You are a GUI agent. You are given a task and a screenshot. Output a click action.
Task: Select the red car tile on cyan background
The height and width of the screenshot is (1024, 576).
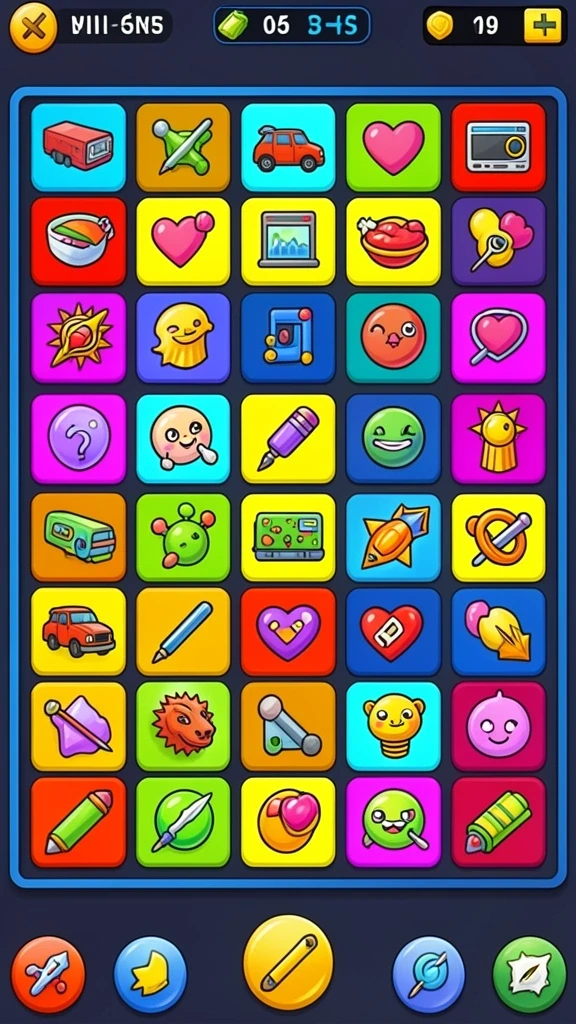288,147
